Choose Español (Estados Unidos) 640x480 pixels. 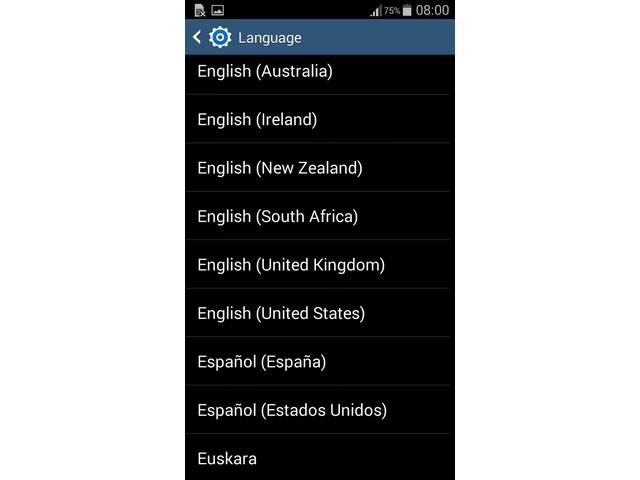click(292, 410)
